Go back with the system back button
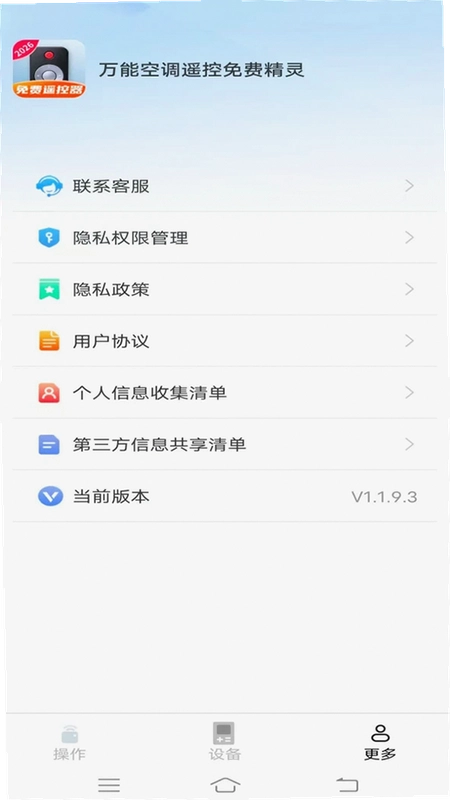The height and width of the screenshot is (800, 450). click(347, 785)
